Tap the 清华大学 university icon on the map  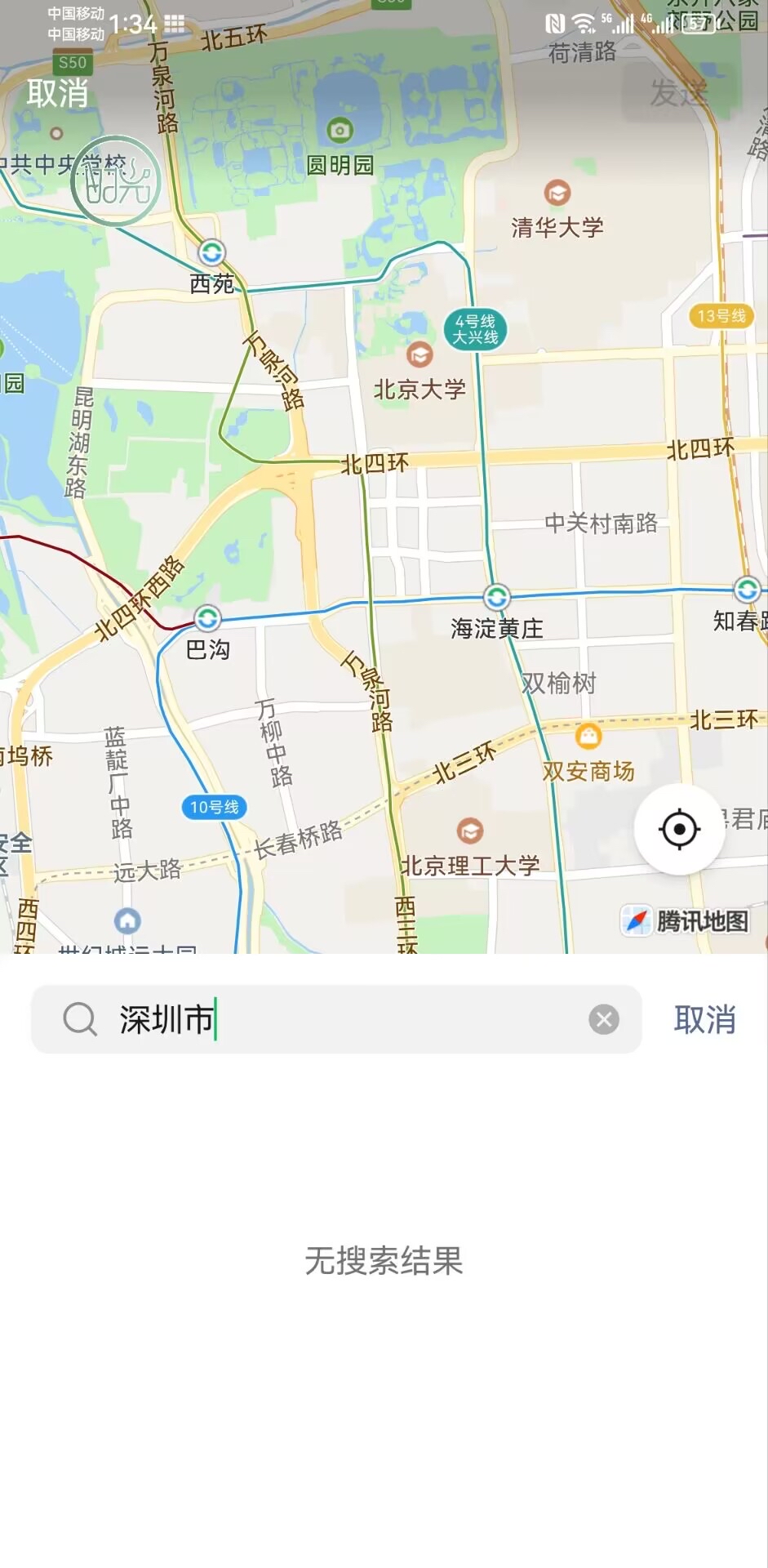[x=556, y=192]
